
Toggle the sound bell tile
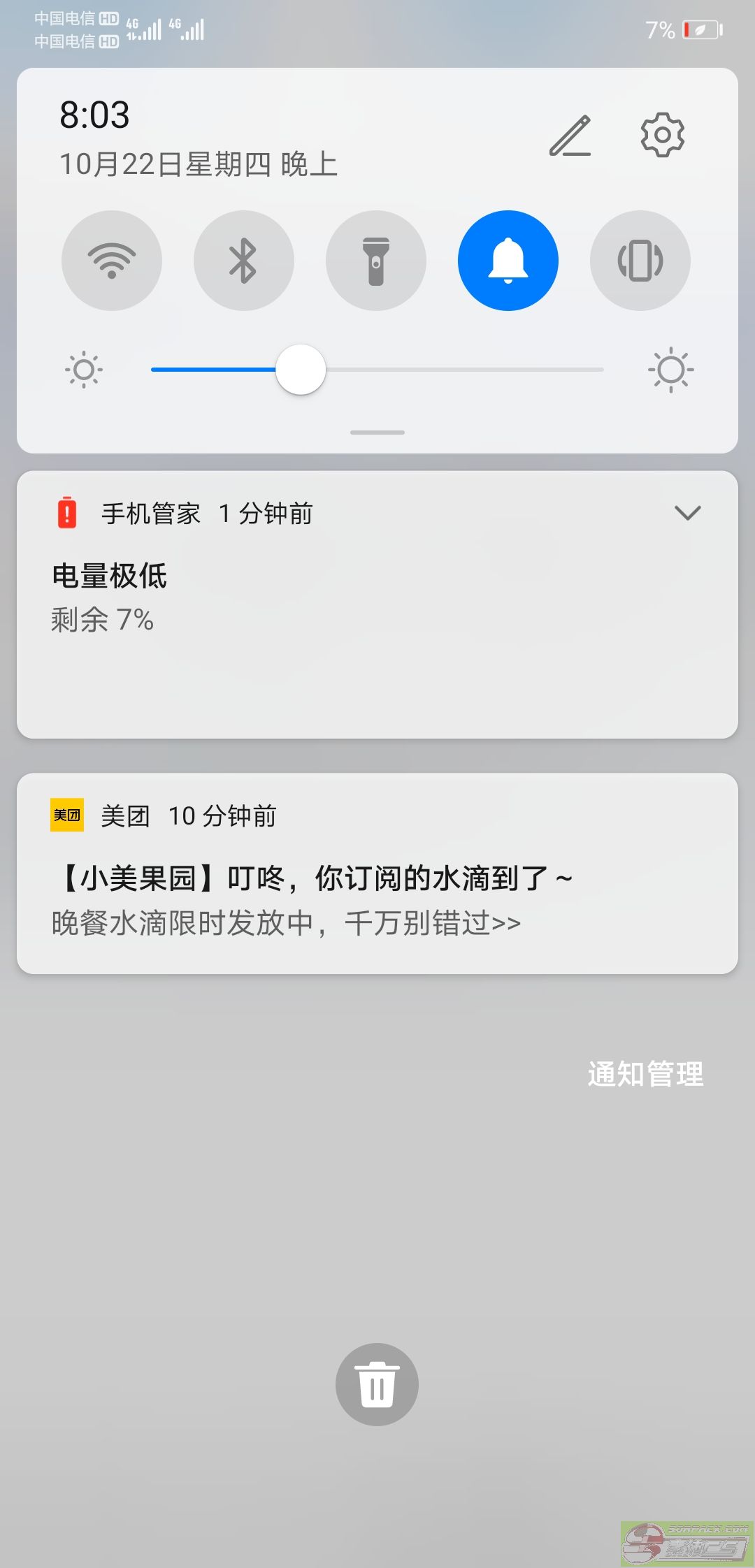pos(508,261)
